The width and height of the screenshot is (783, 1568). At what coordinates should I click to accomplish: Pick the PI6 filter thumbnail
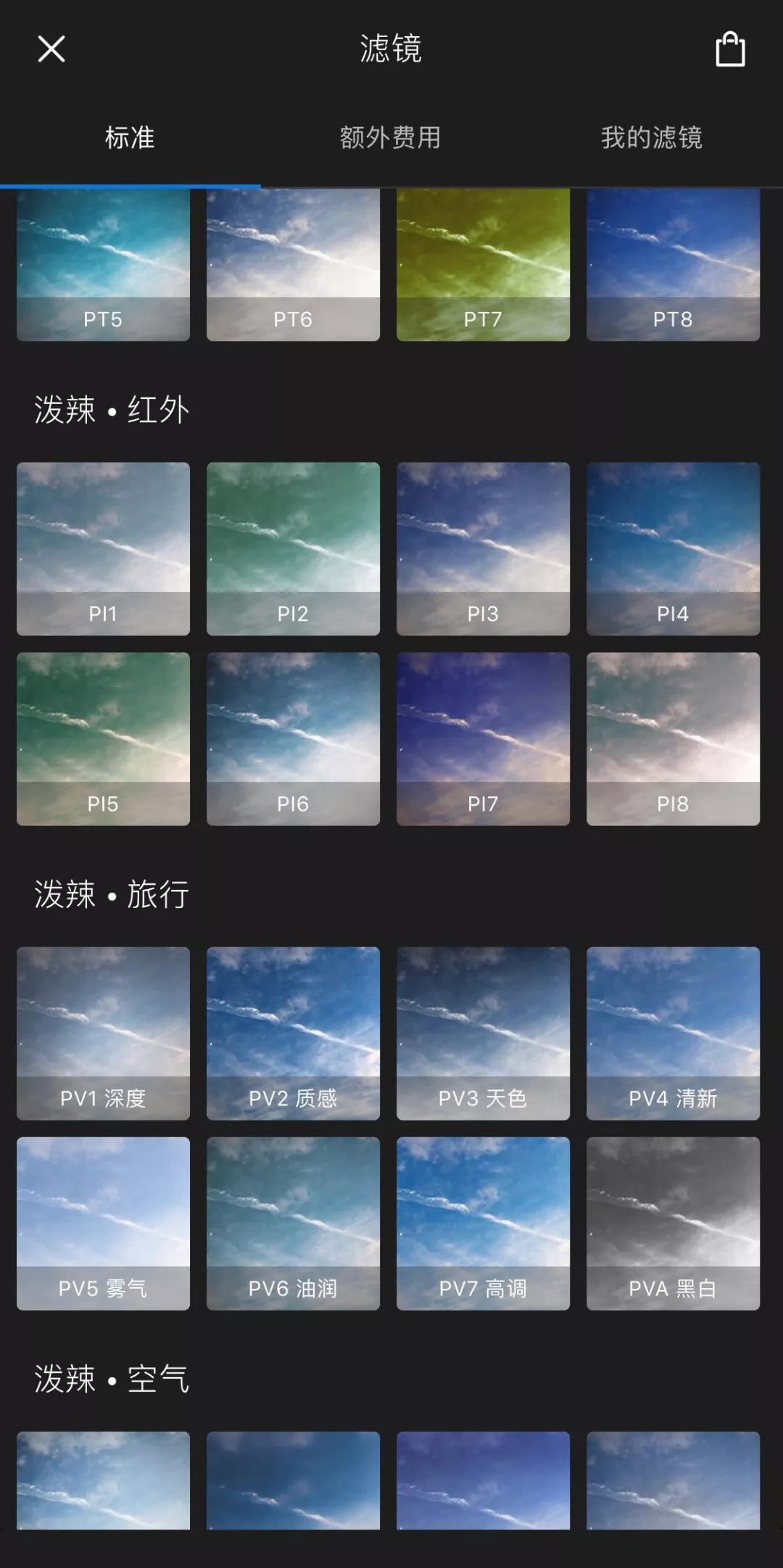pyautogui.click(x=293, y=740)
